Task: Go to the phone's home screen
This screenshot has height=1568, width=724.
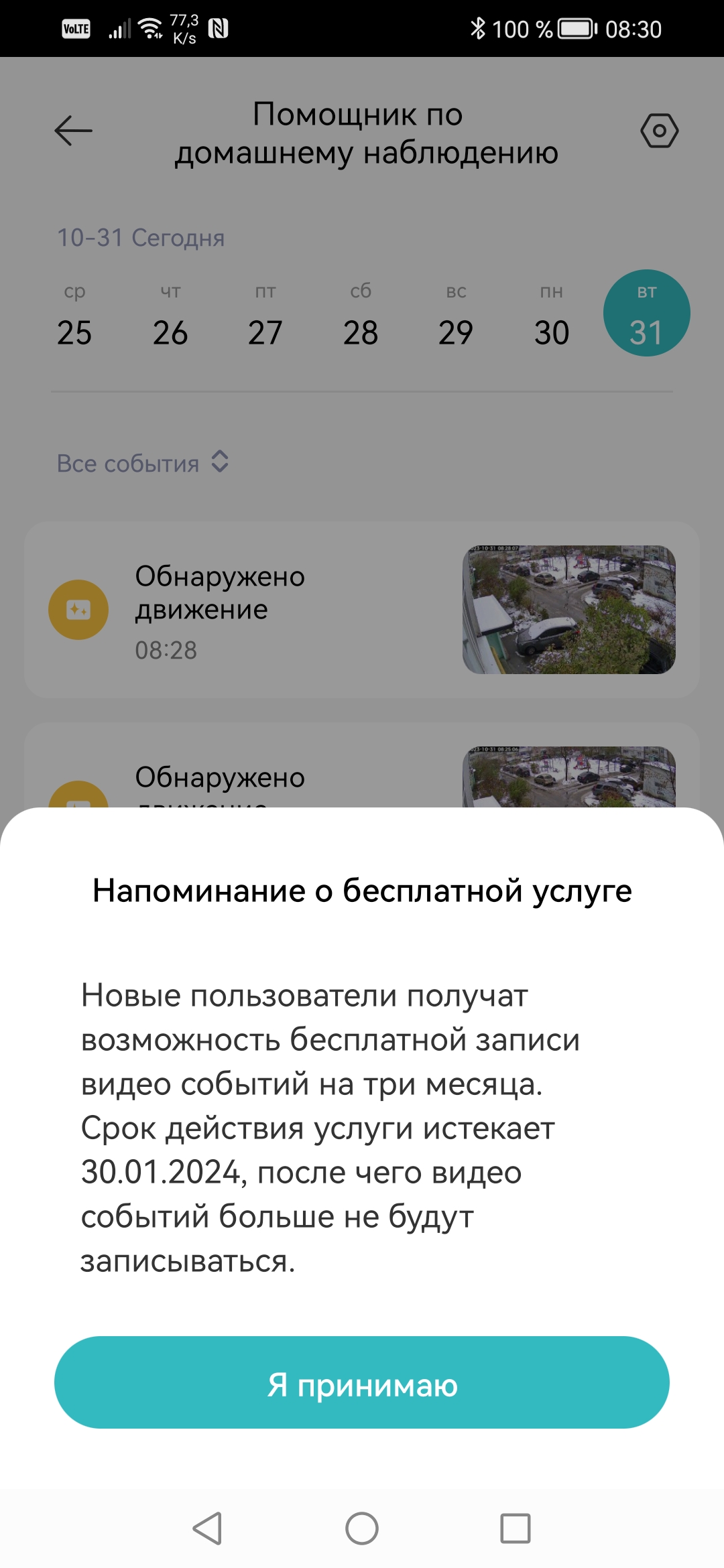Action: [x=362, y=1528]
